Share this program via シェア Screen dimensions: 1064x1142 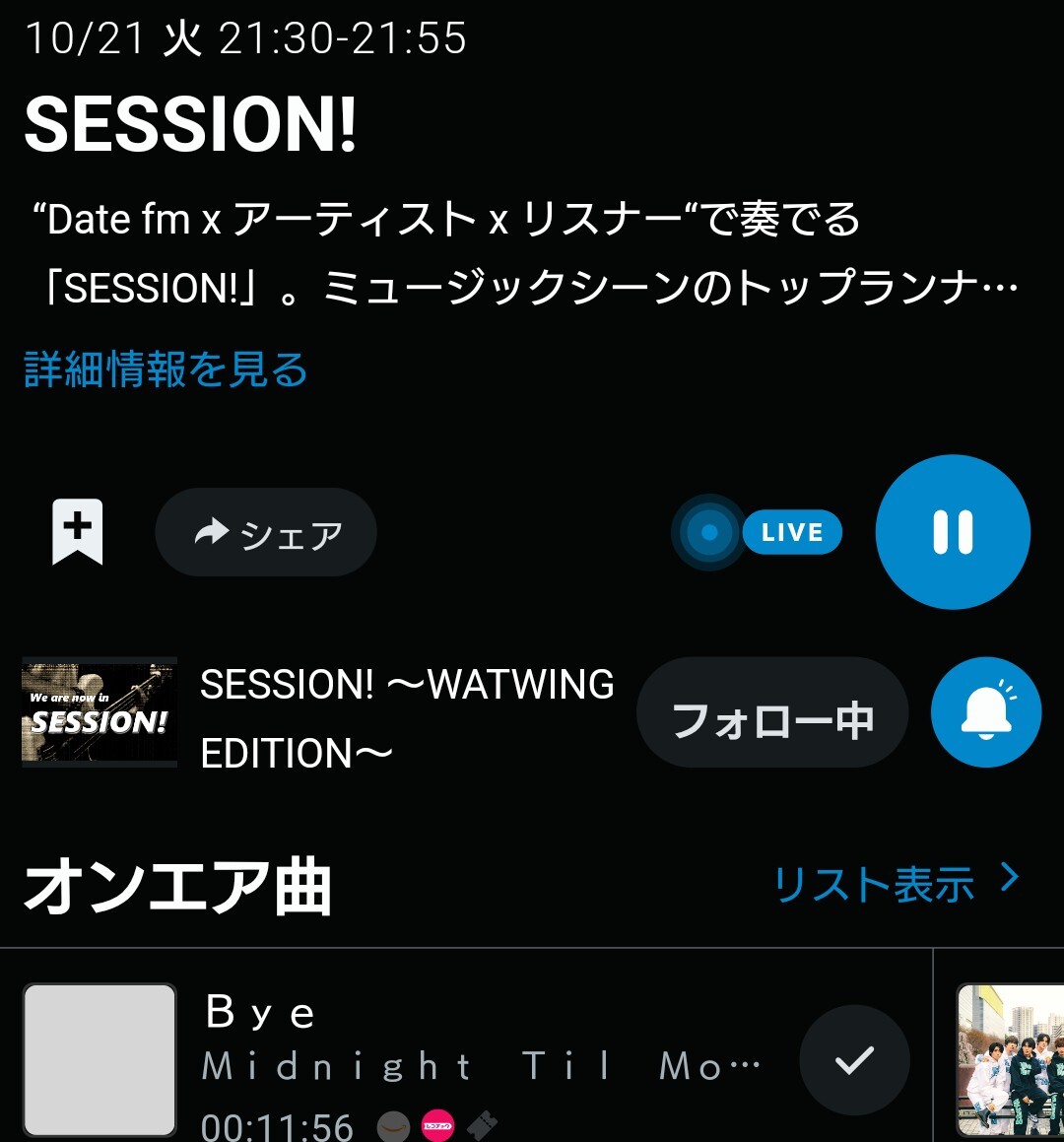[266, 532]
